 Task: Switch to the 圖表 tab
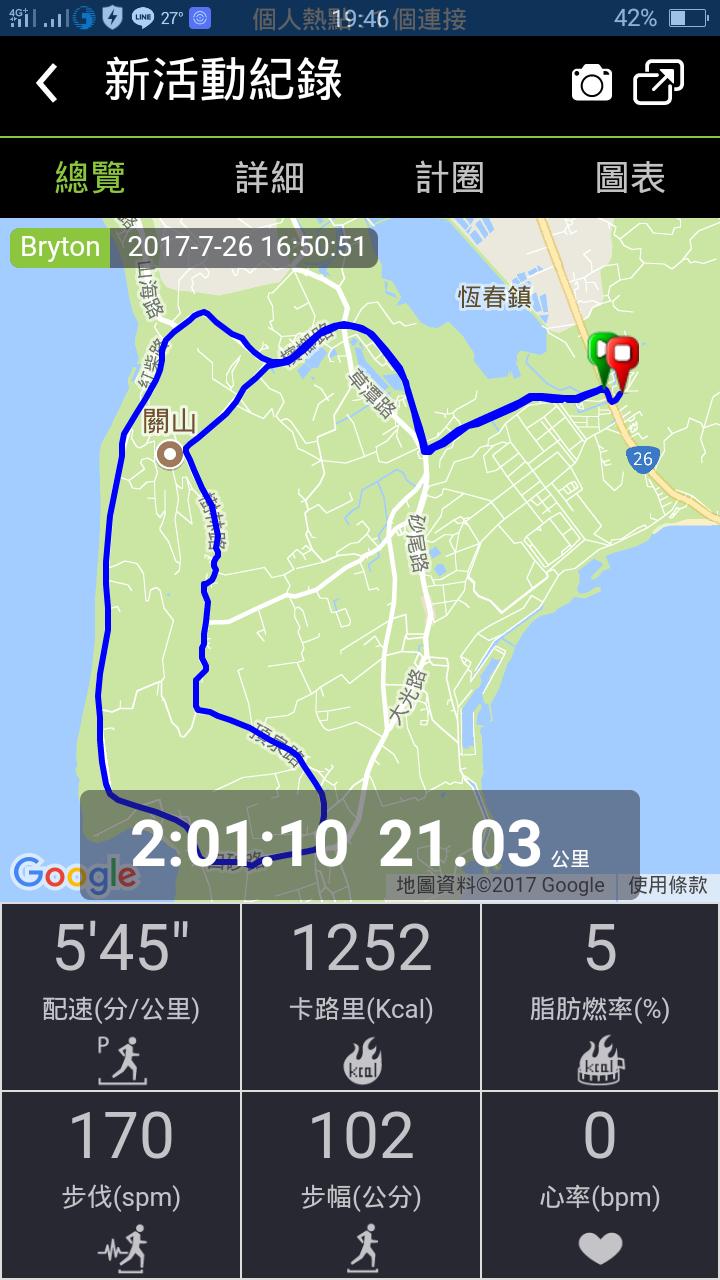pyautogui.click(x=630, y=178)
